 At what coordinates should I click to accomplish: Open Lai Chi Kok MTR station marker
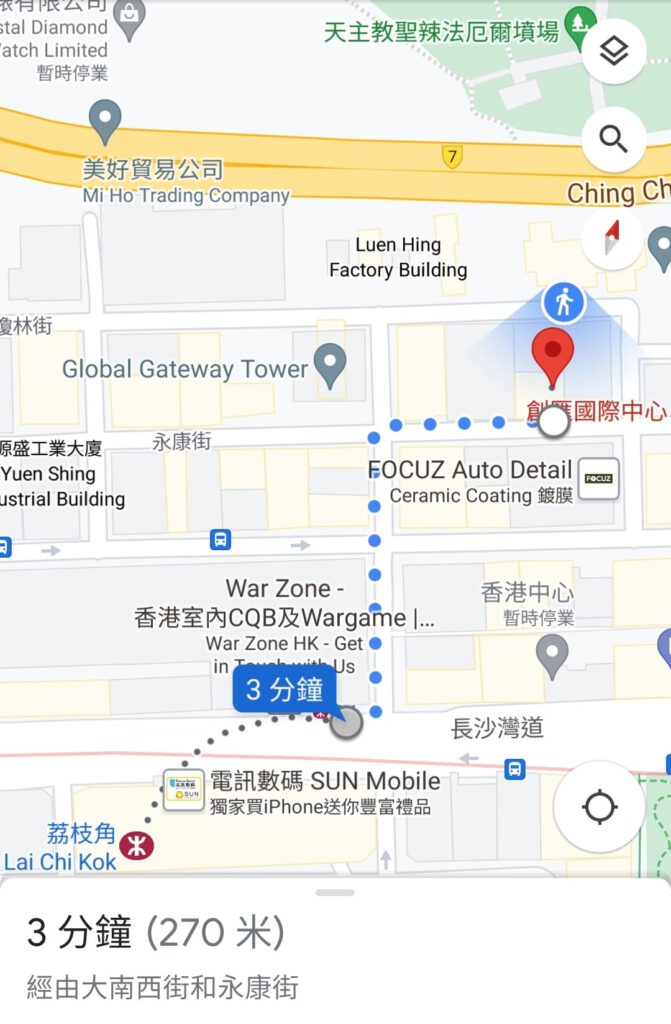point(136,848)
